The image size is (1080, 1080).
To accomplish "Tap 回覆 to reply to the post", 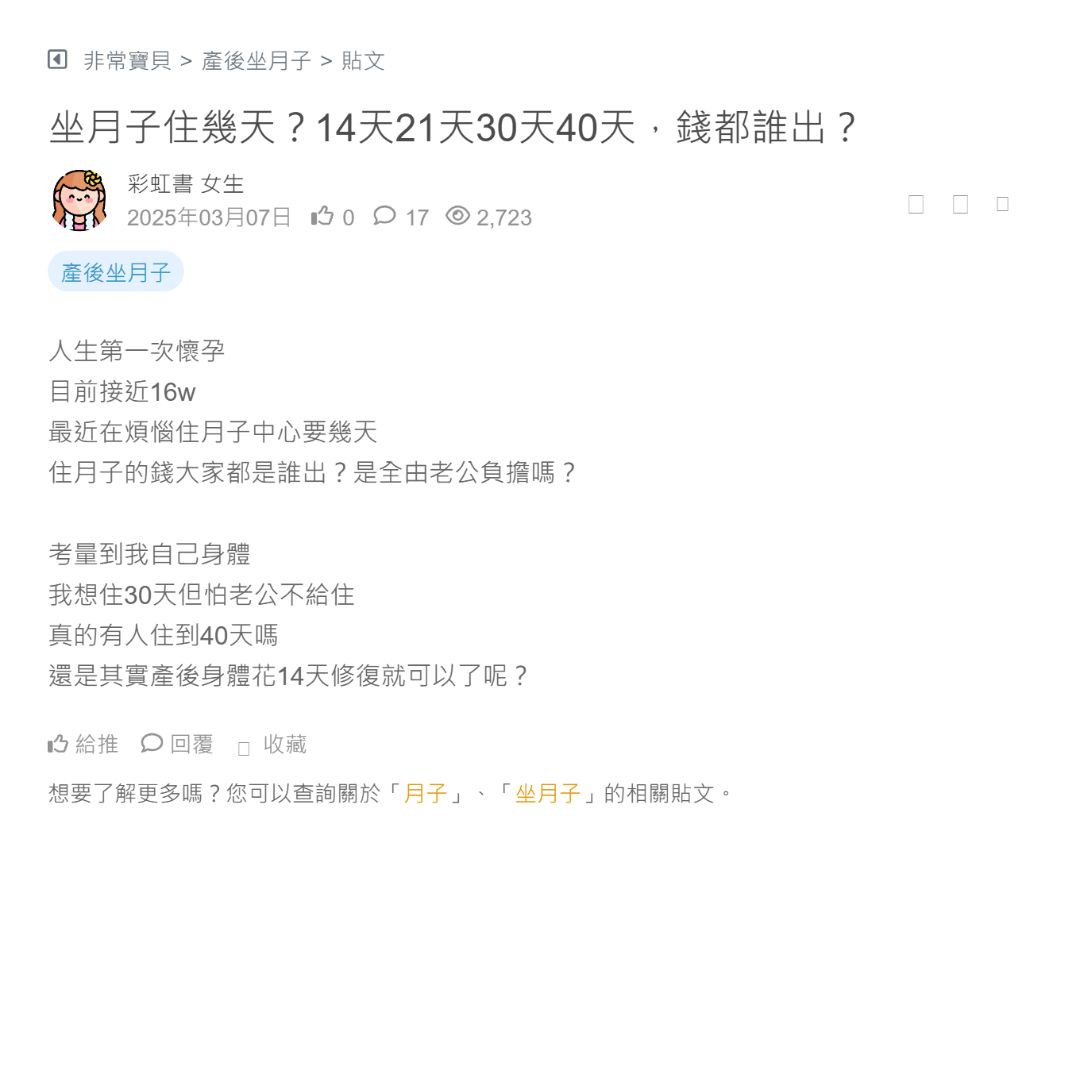I will coord(178,744).
